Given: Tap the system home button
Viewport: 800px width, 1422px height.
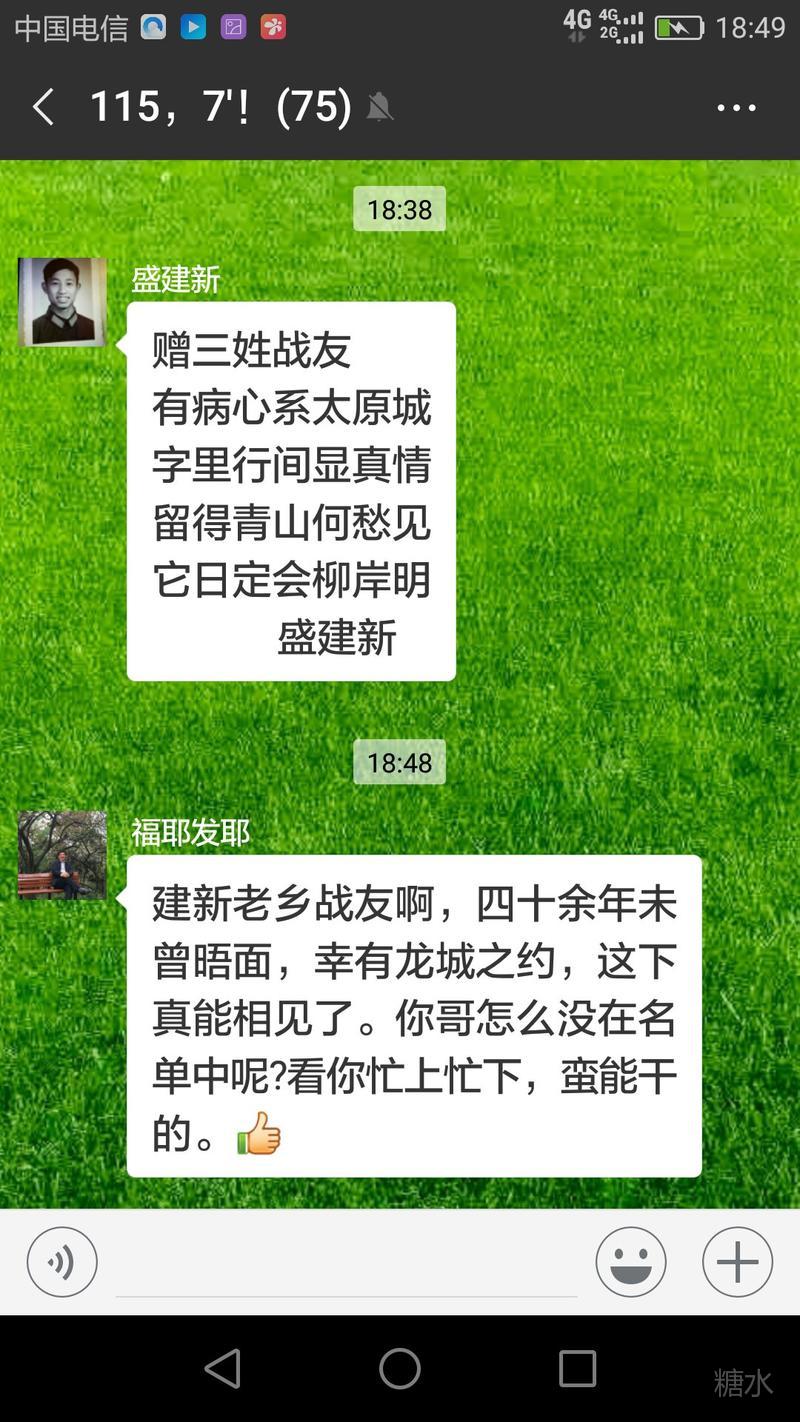Looking at the screenshot, I should pyautogui.click(x=400, y=1368).
